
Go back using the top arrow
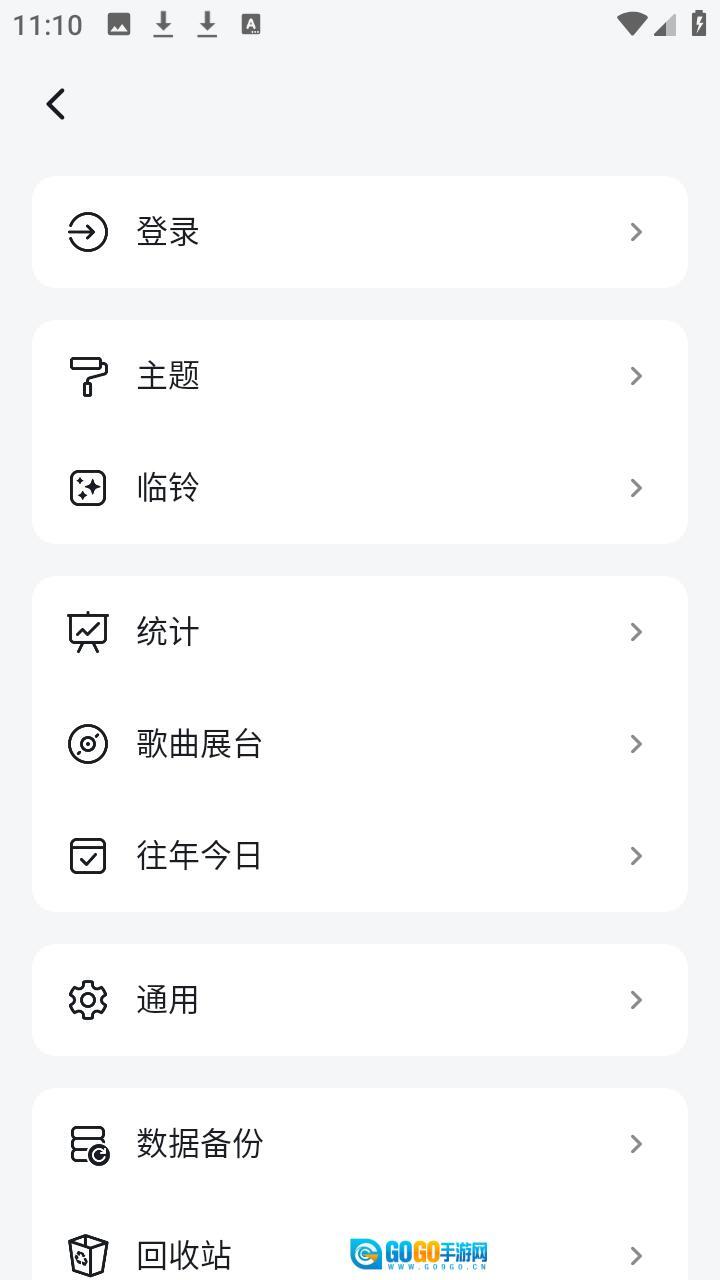(x=56, y=104)
